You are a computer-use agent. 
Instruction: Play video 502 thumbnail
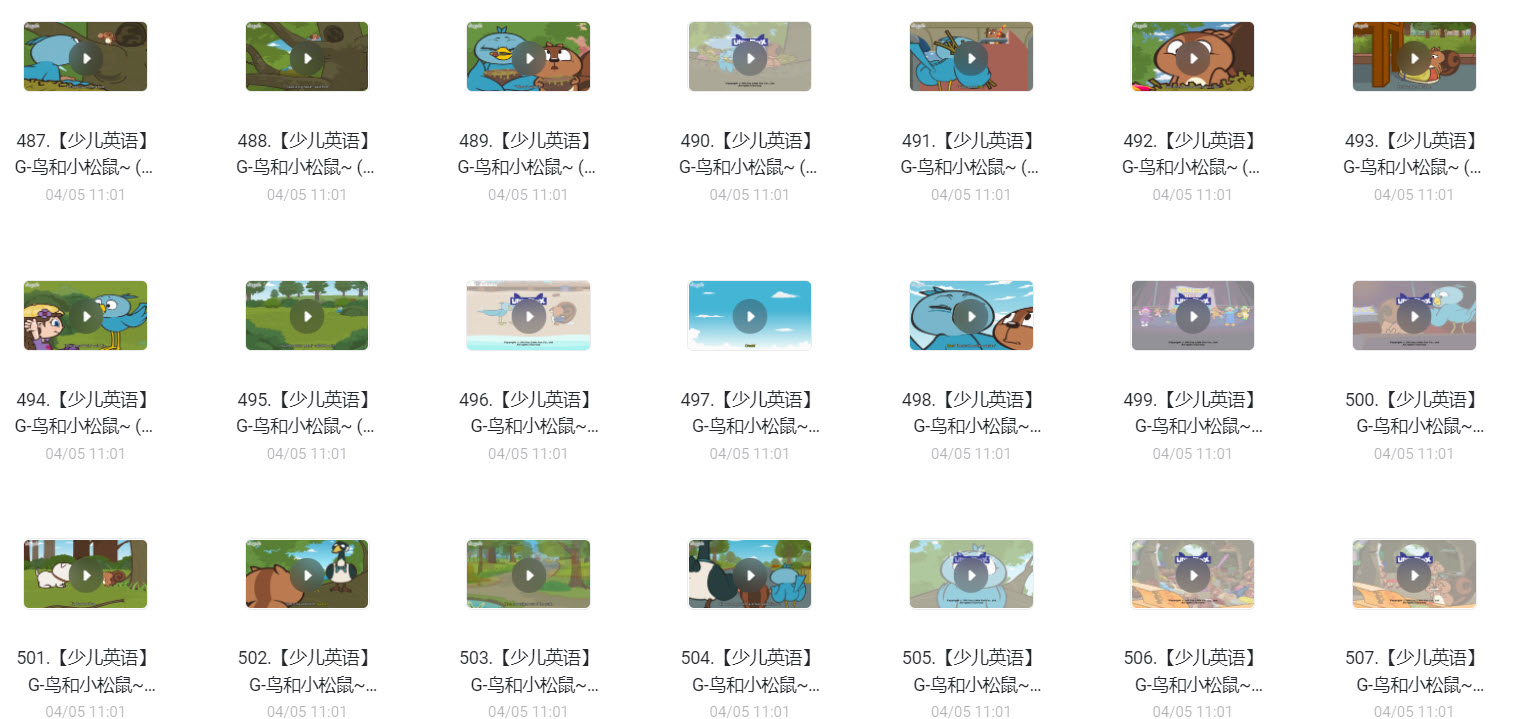click(x=307, y=575)
